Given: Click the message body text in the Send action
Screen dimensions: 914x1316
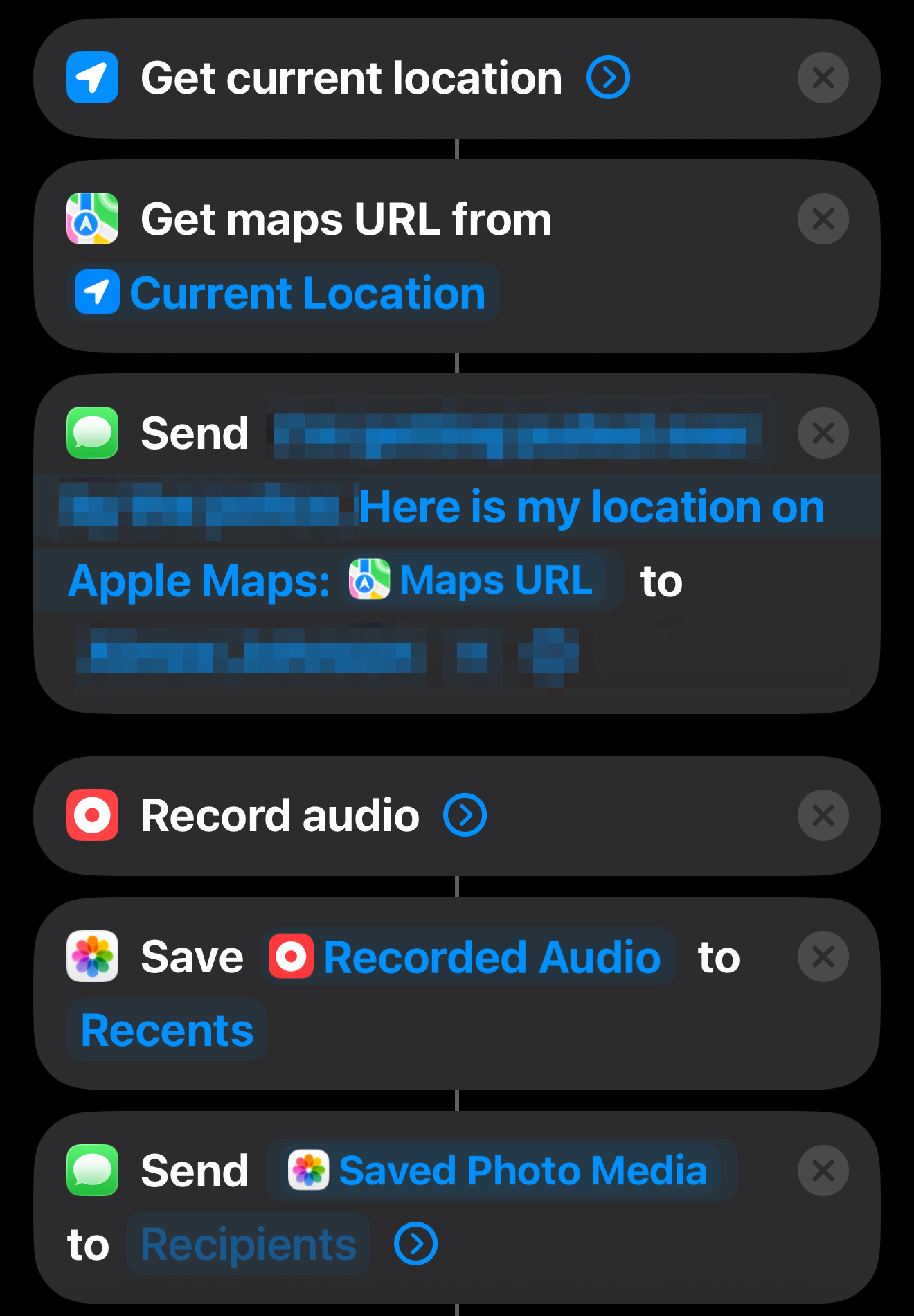Looking at the screenshot, I should click(x=589, y=507).
